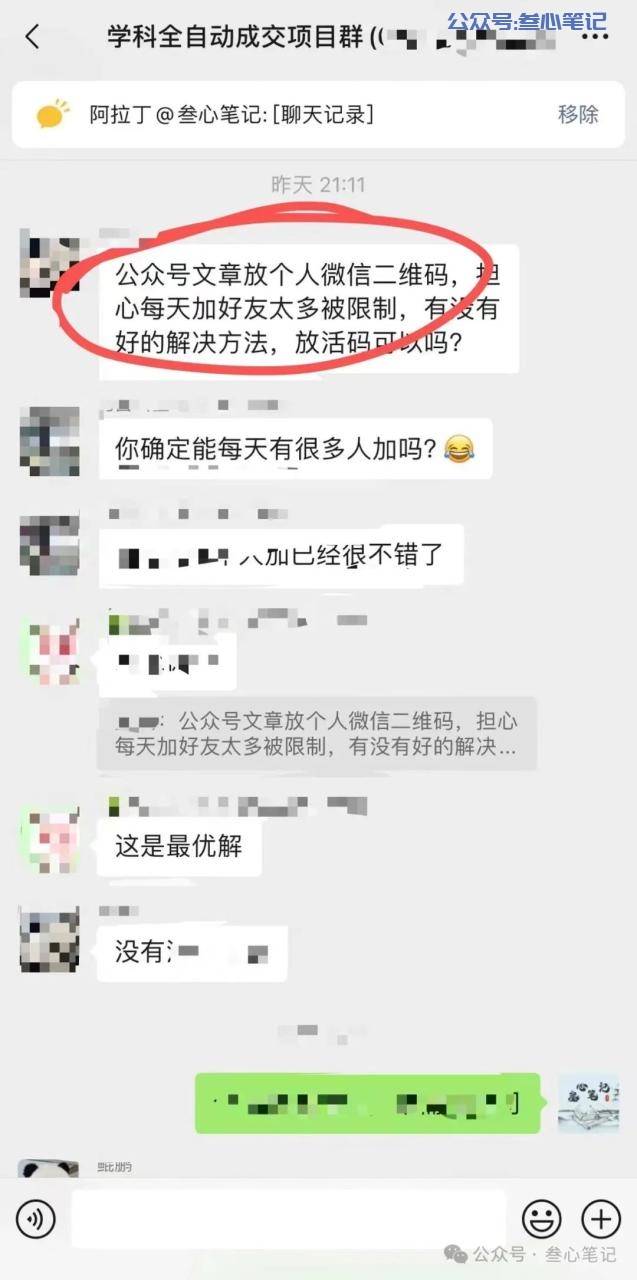
Task: Switch to voice input mode
Action: tap(36, 1218)
